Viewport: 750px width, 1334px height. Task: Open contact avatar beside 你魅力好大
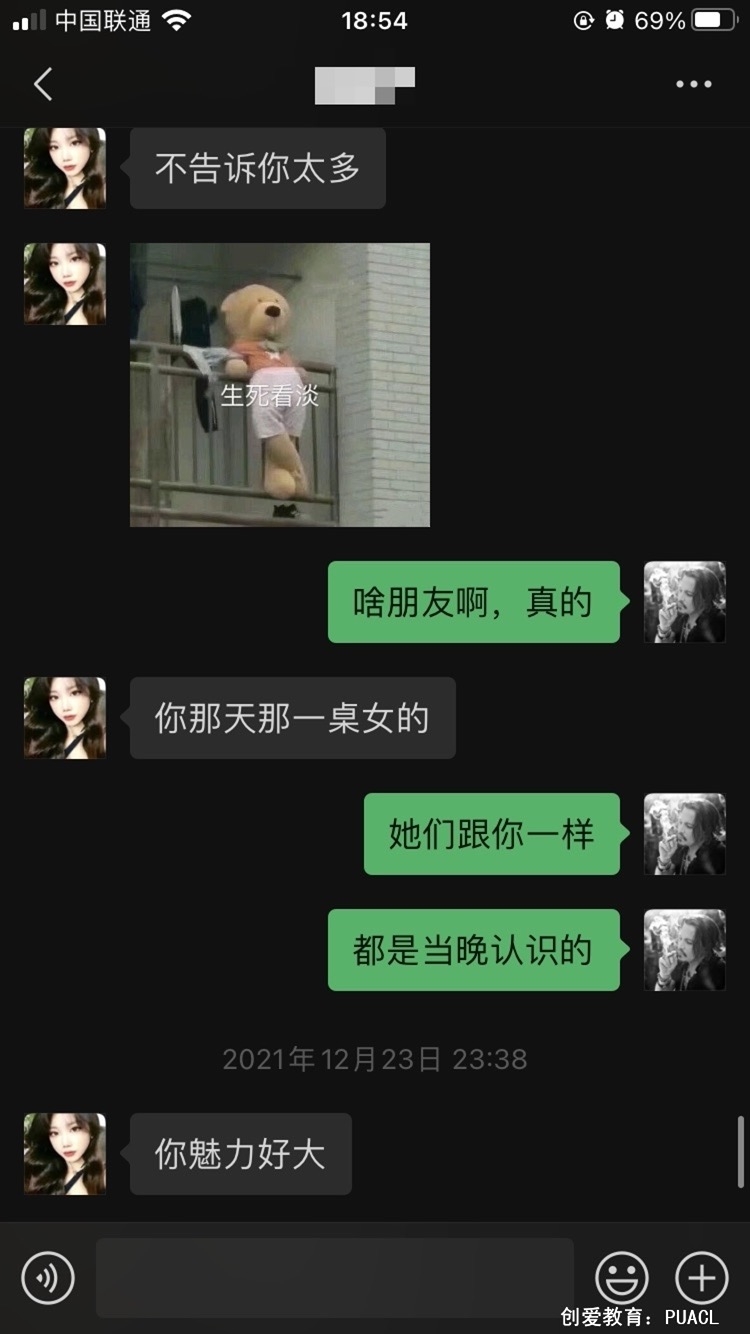tap(65, 1154)
